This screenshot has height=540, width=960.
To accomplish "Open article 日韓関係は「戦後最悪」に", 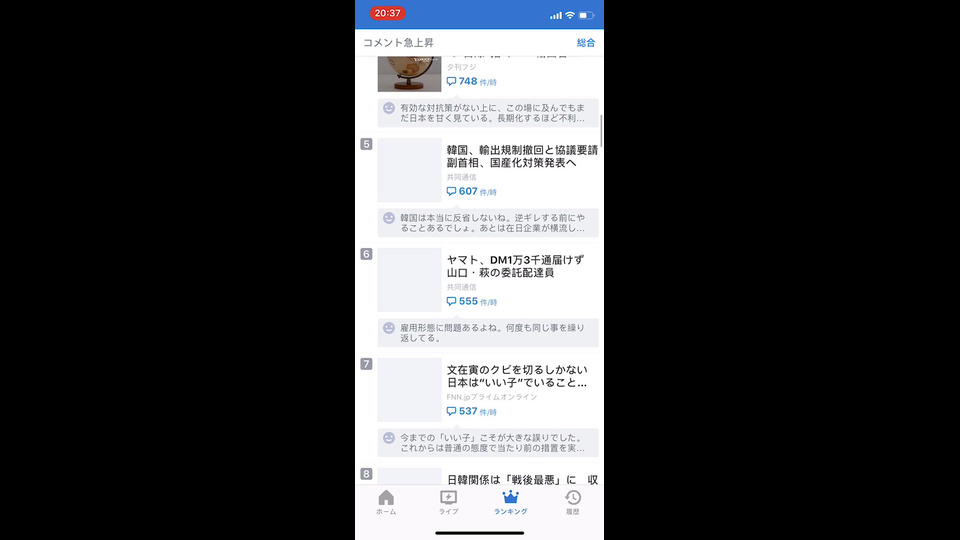I will click(x=522, y=479).
